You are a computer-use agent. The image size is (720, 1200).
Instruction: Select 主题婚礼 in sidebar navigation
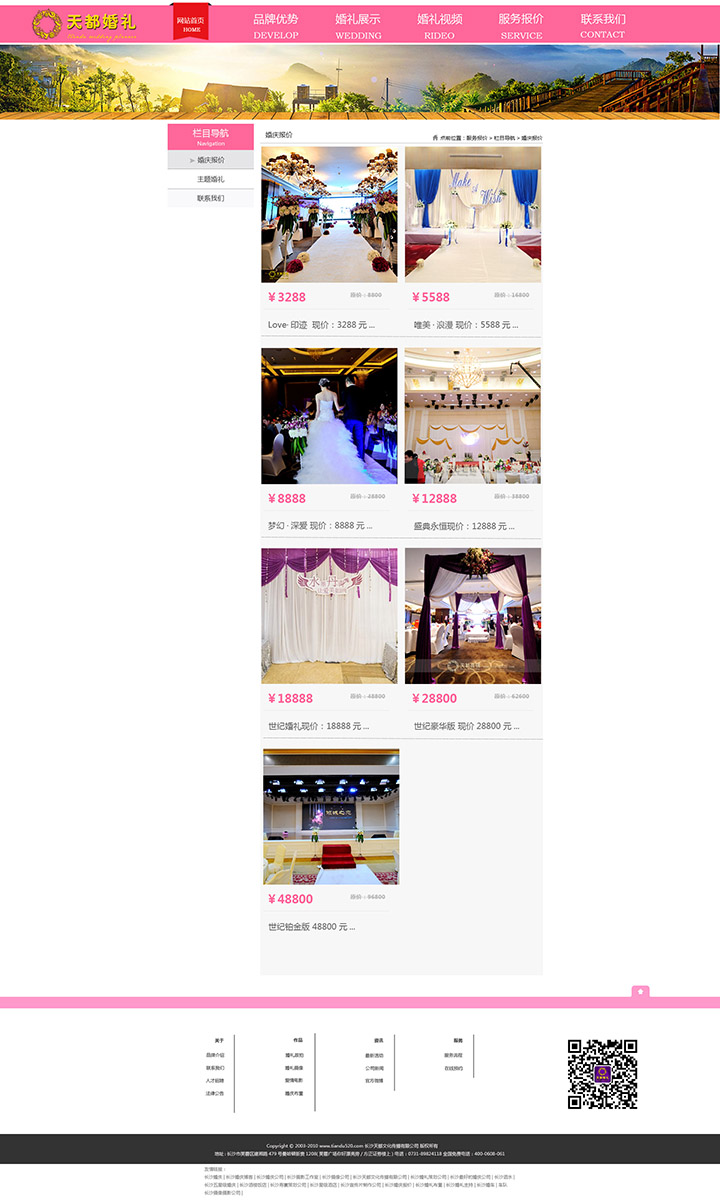tap(211, 179)
